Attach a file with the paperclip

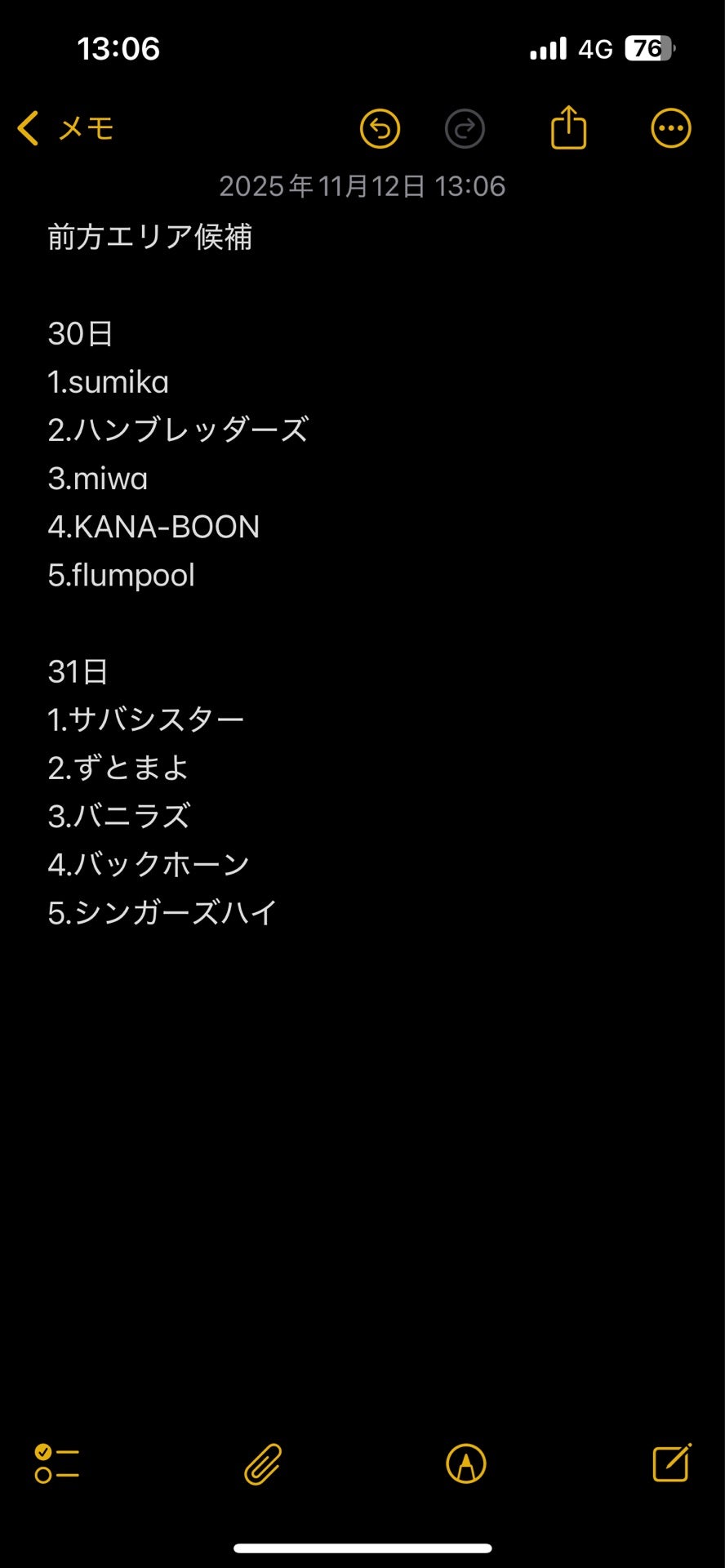263,1463
